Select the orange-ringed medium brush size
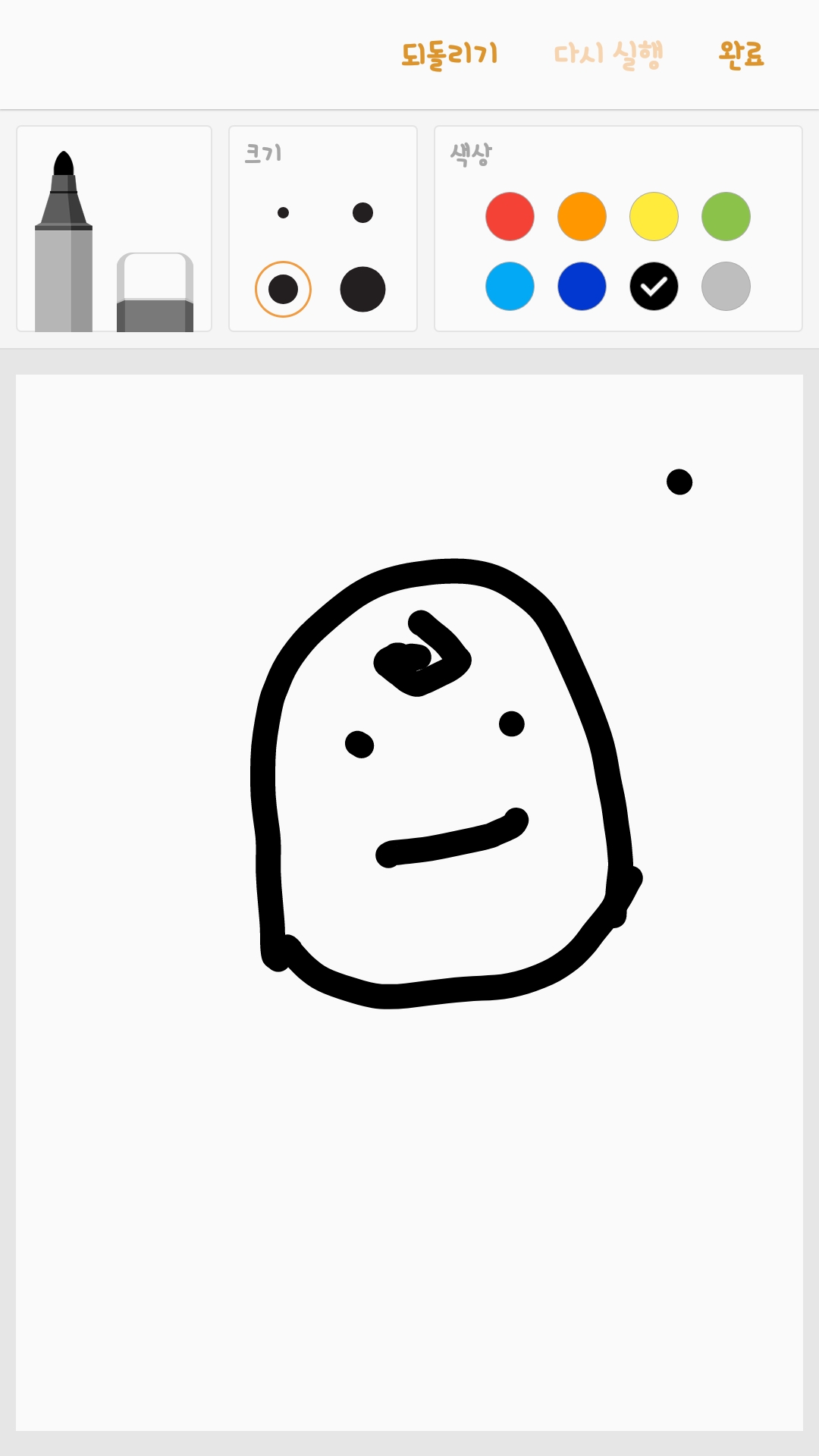Viewport: 819px width, 1456px height. [x=283, y=289]
